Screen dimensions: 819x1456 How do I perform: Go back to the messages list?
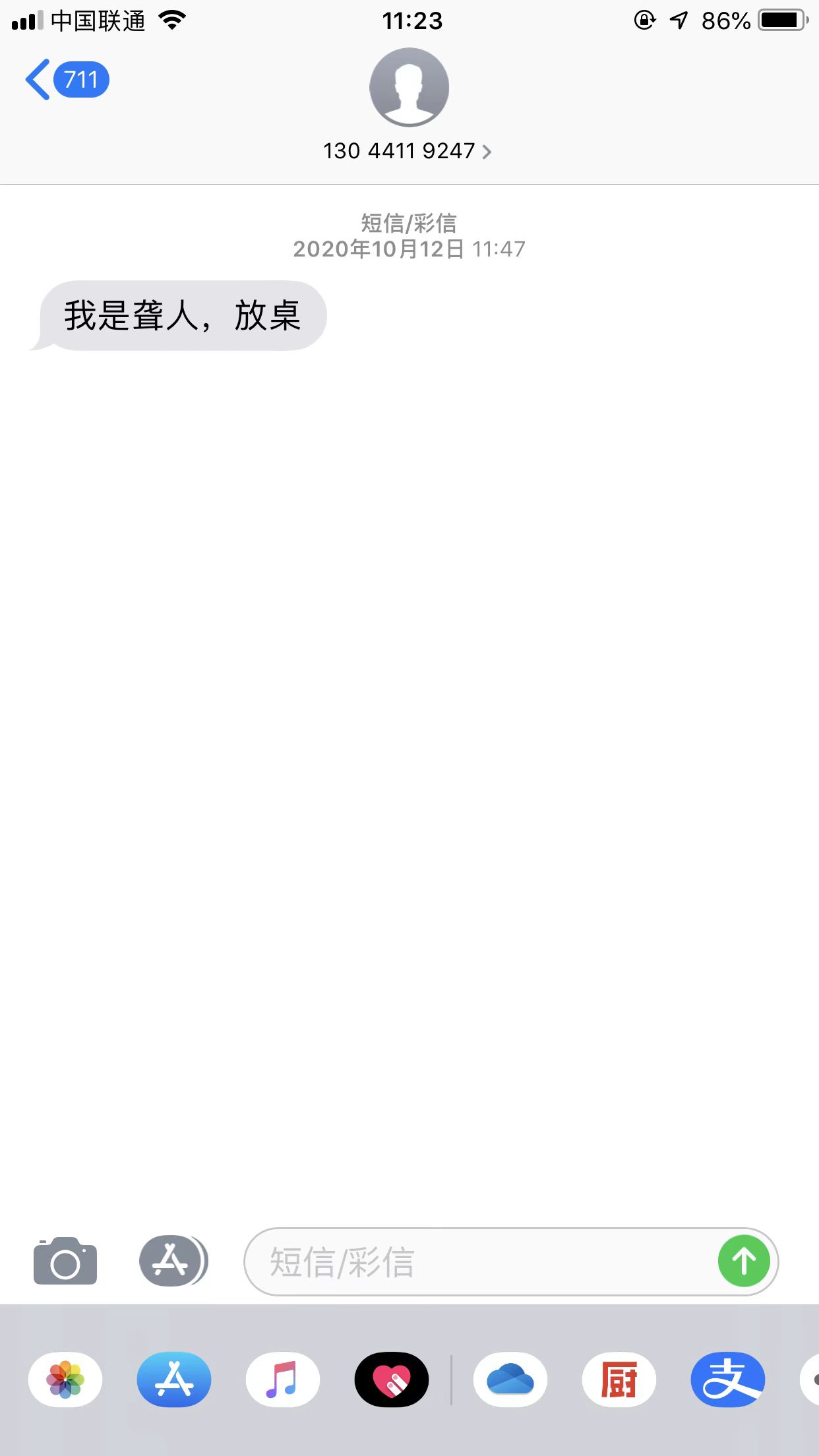66,80
